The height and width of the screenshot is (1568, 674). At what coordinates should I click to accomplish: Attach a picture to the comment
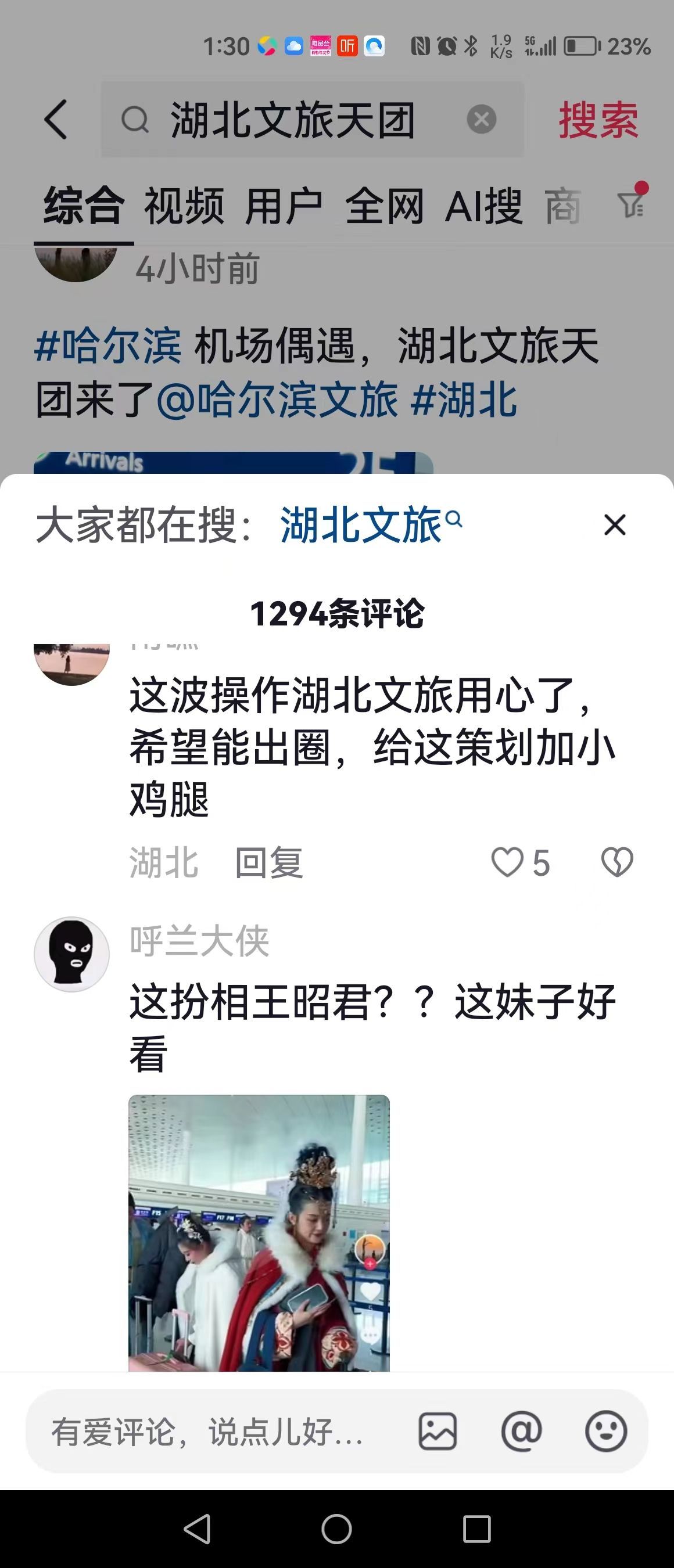tap(437, 1432)
